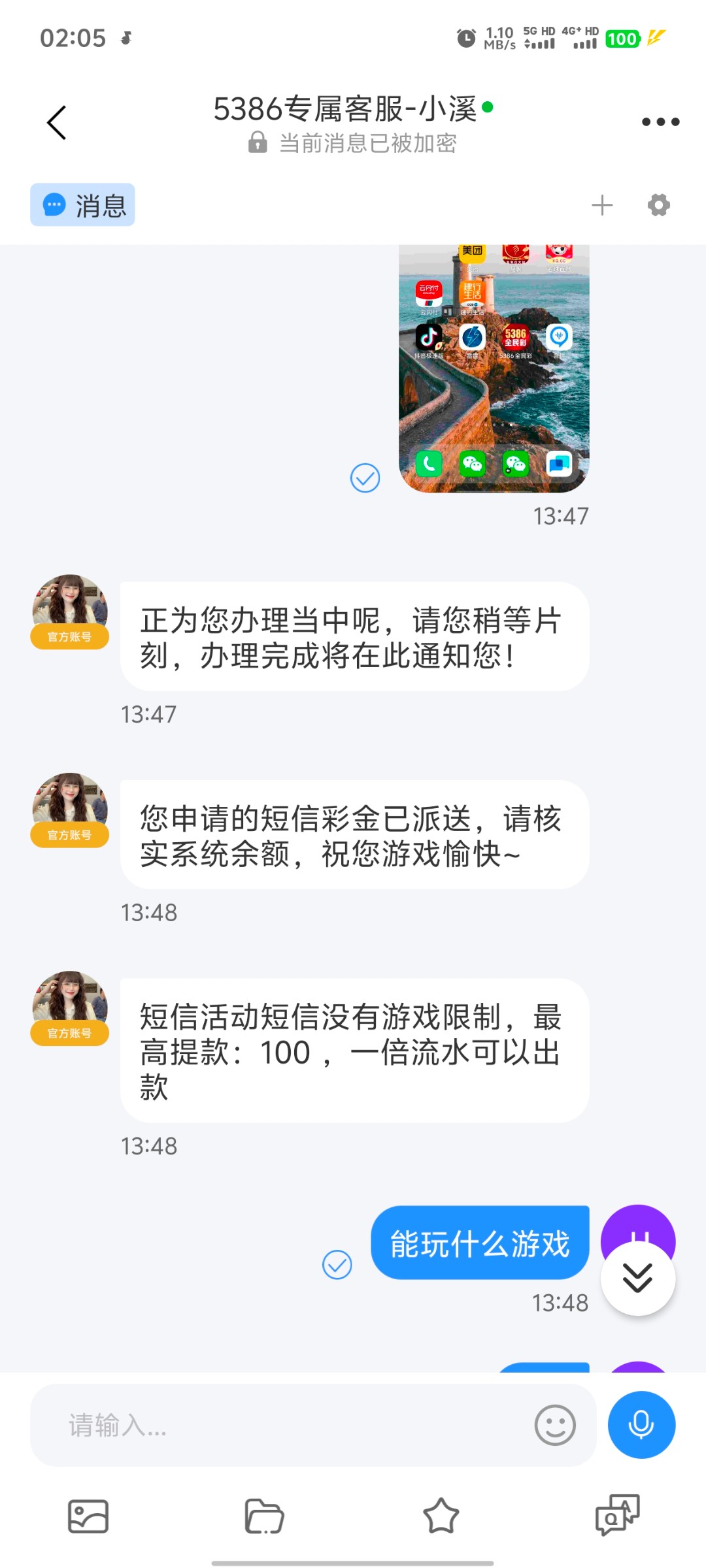Open favorites via the star icon
Screen dimensions: 706x1568
point(441,1517)
